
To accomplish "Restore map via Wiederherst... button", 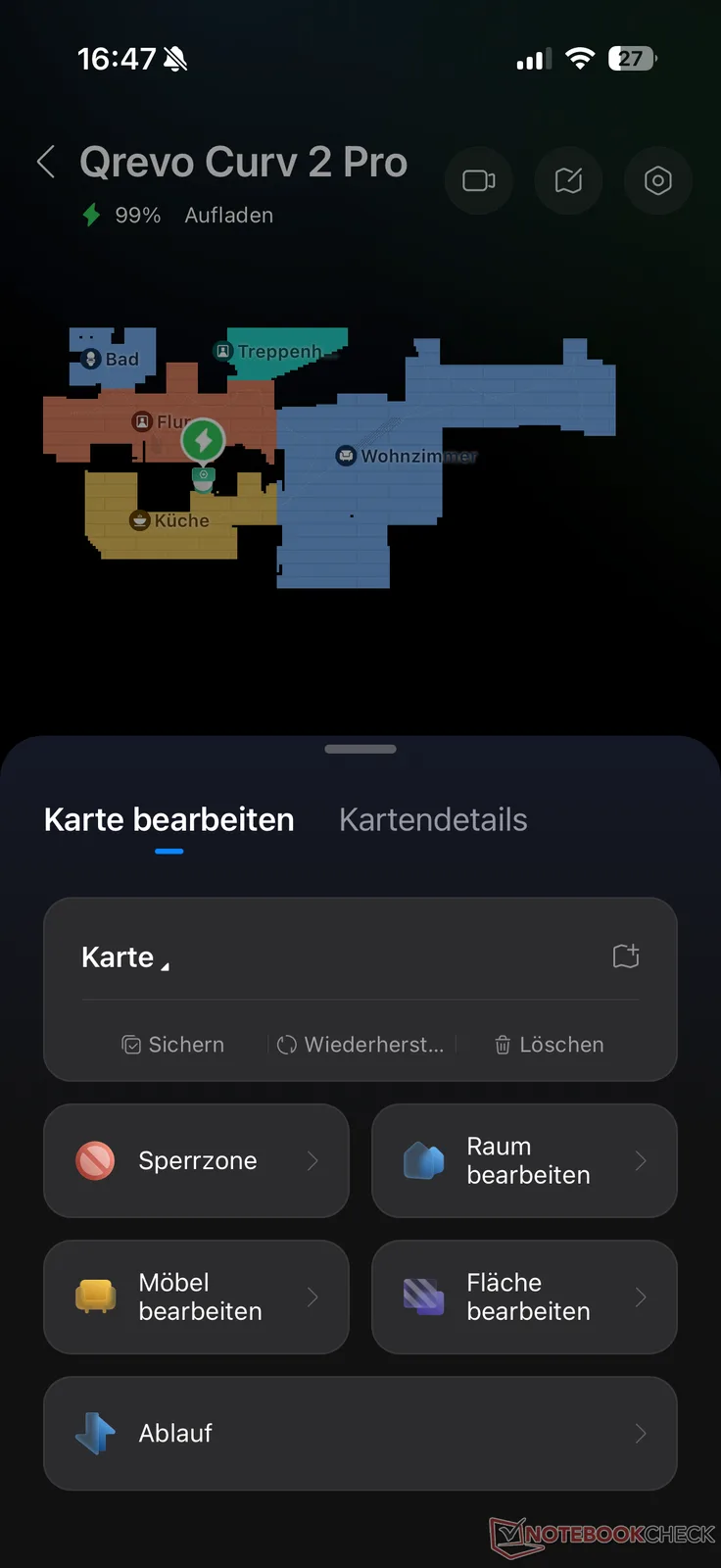I will tap(360, 1045).
